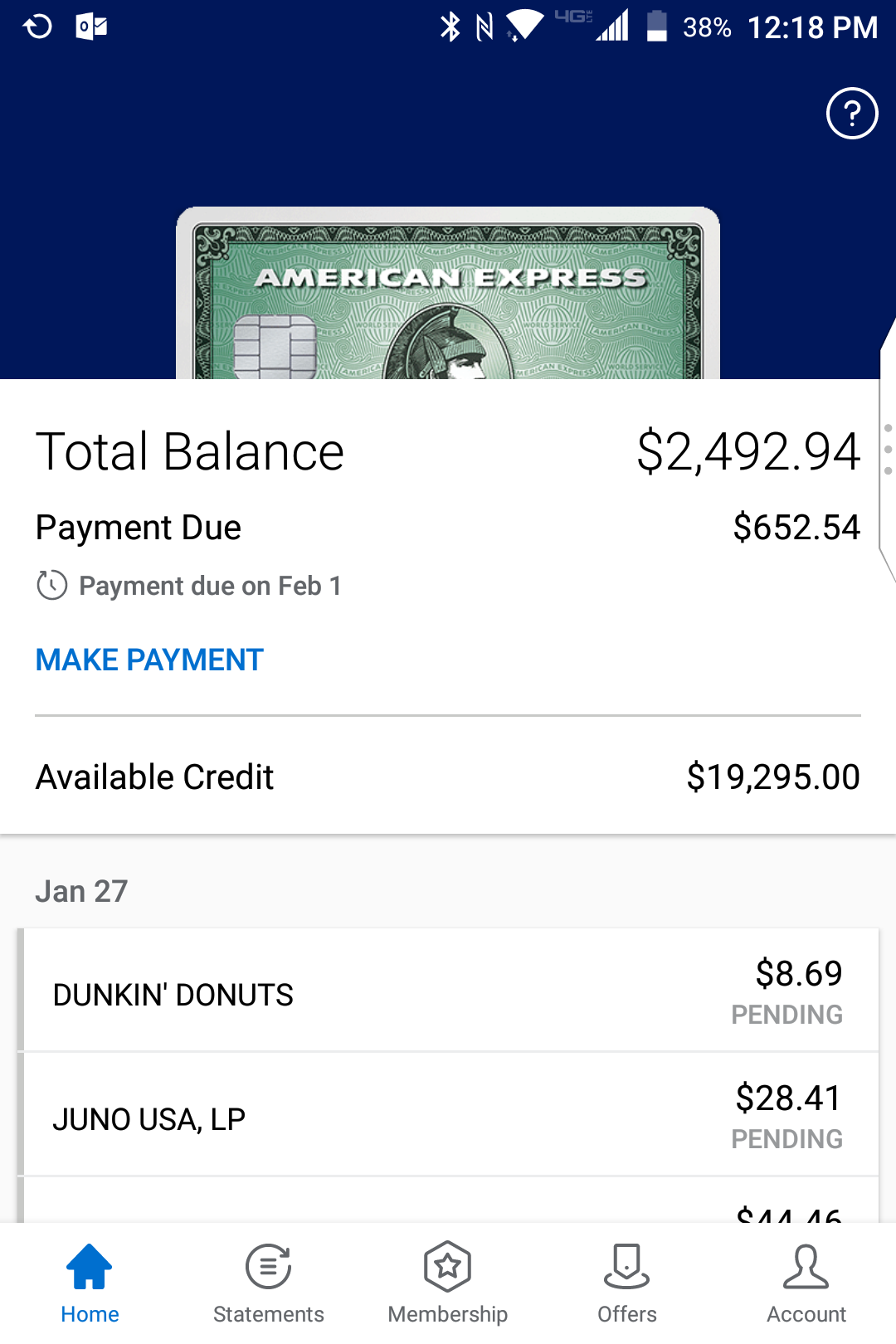This screenshot has height=1344, width=896.
Task: Select the Statements icon
Action: point(267,1264)
